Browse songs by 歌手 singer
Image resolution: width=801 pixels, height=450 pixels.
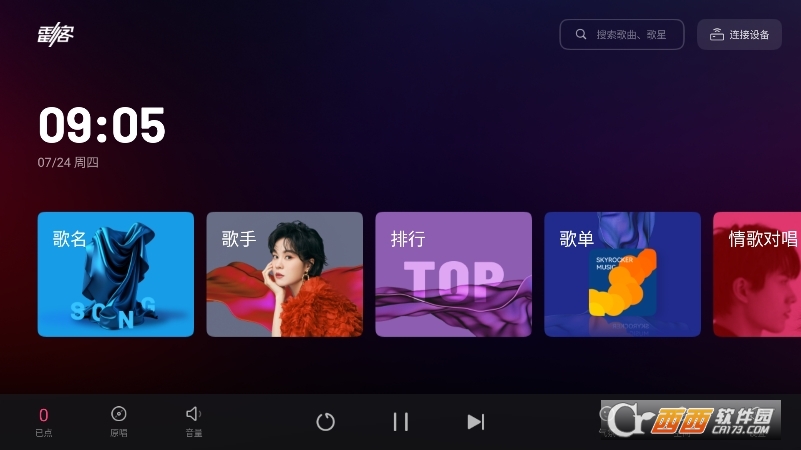point(284,274)
